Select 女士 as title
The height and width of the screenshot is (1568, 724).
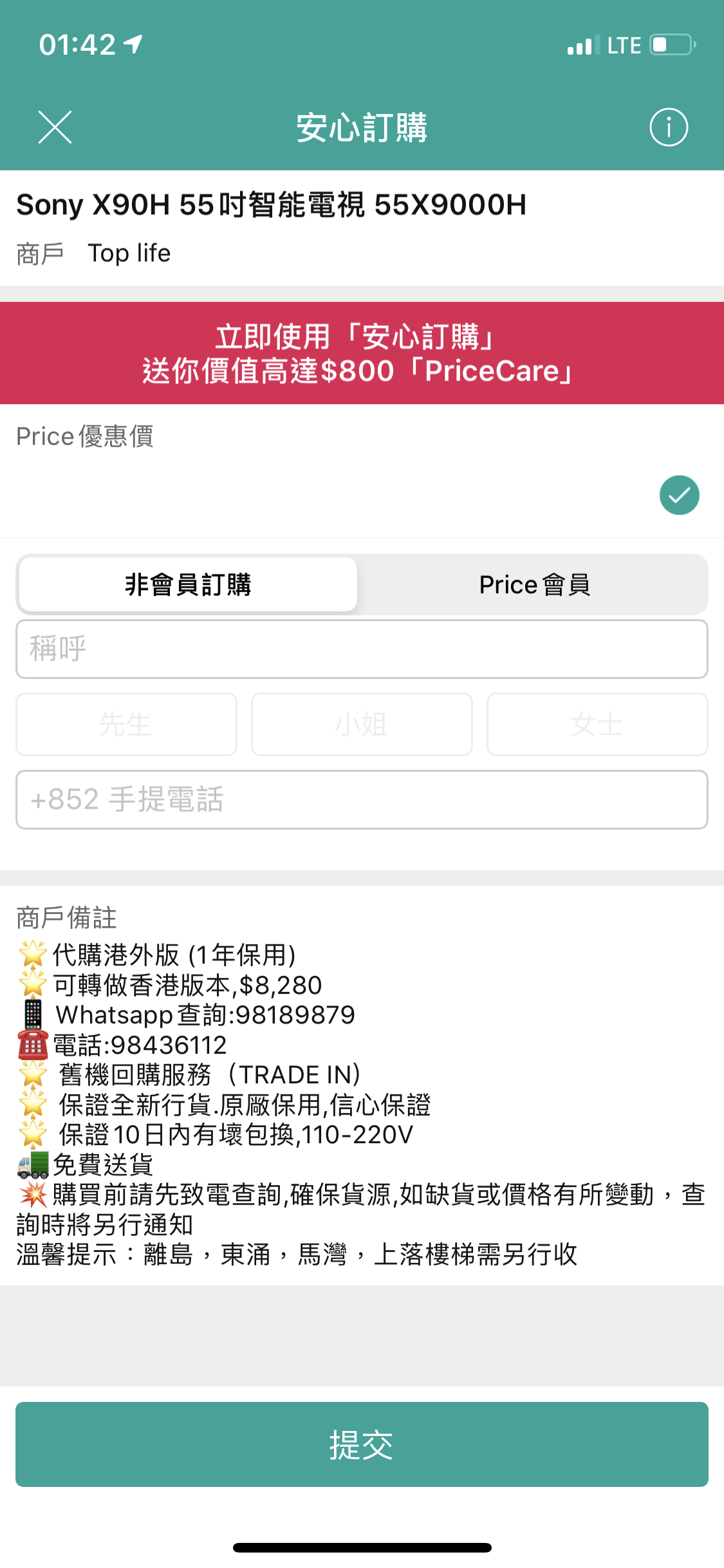click(597, 724)
